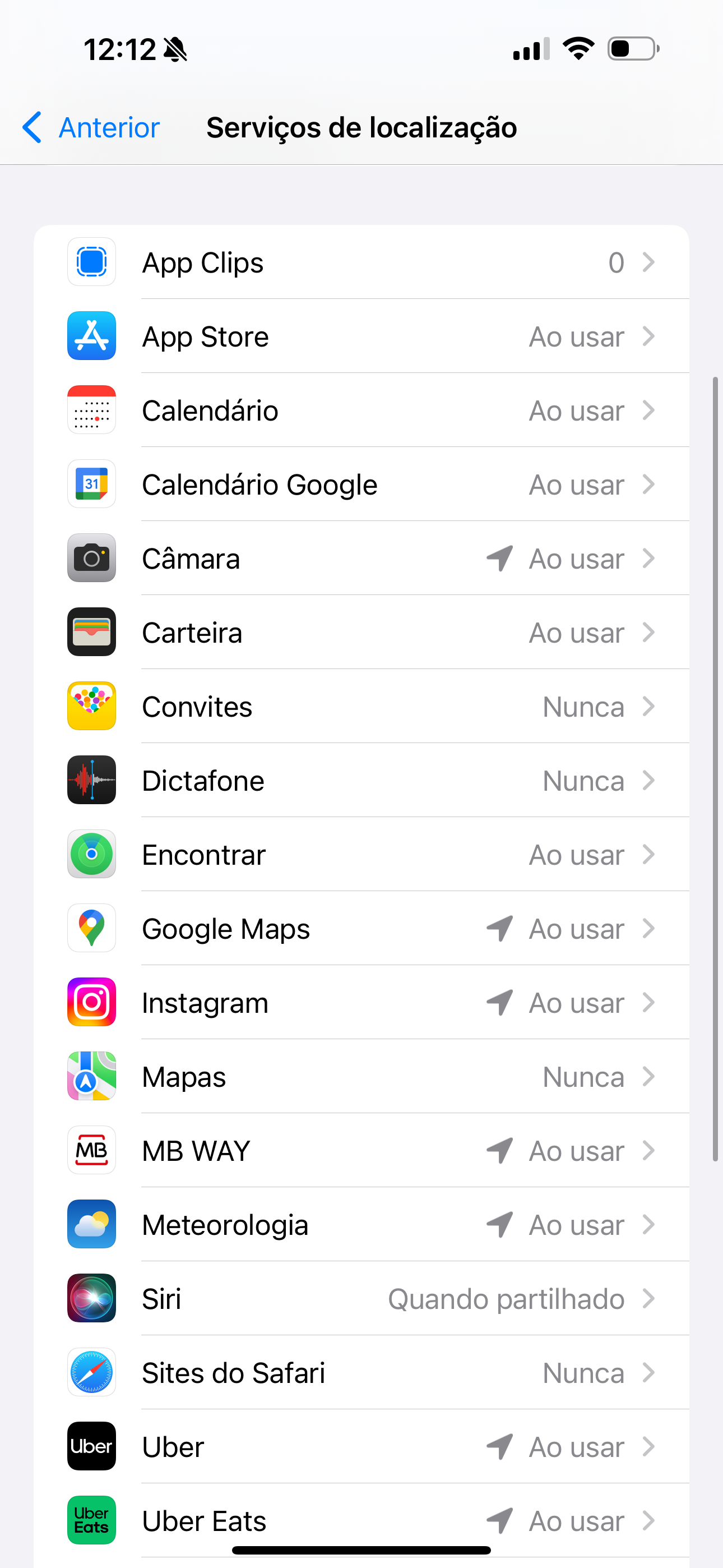Open App Clips location settings

coord(361,262)
